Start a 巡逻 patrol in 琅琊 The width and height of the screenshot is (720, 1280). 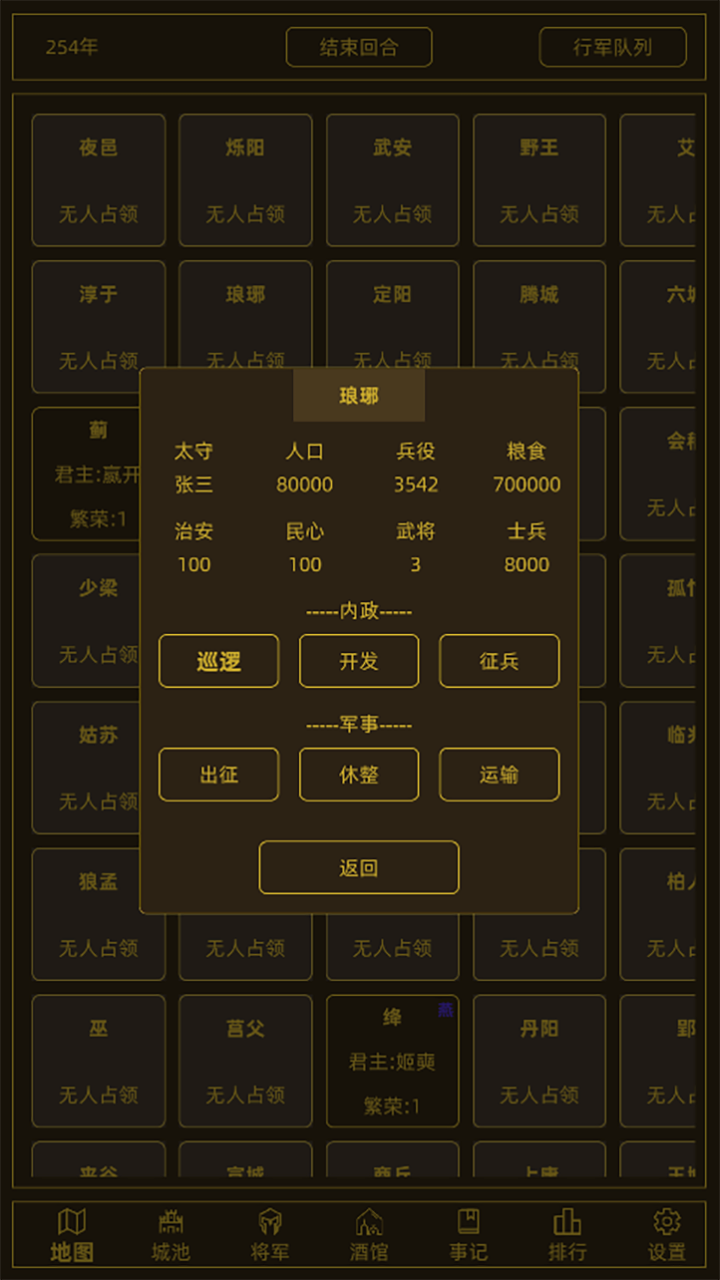click(x=219, y=661)
